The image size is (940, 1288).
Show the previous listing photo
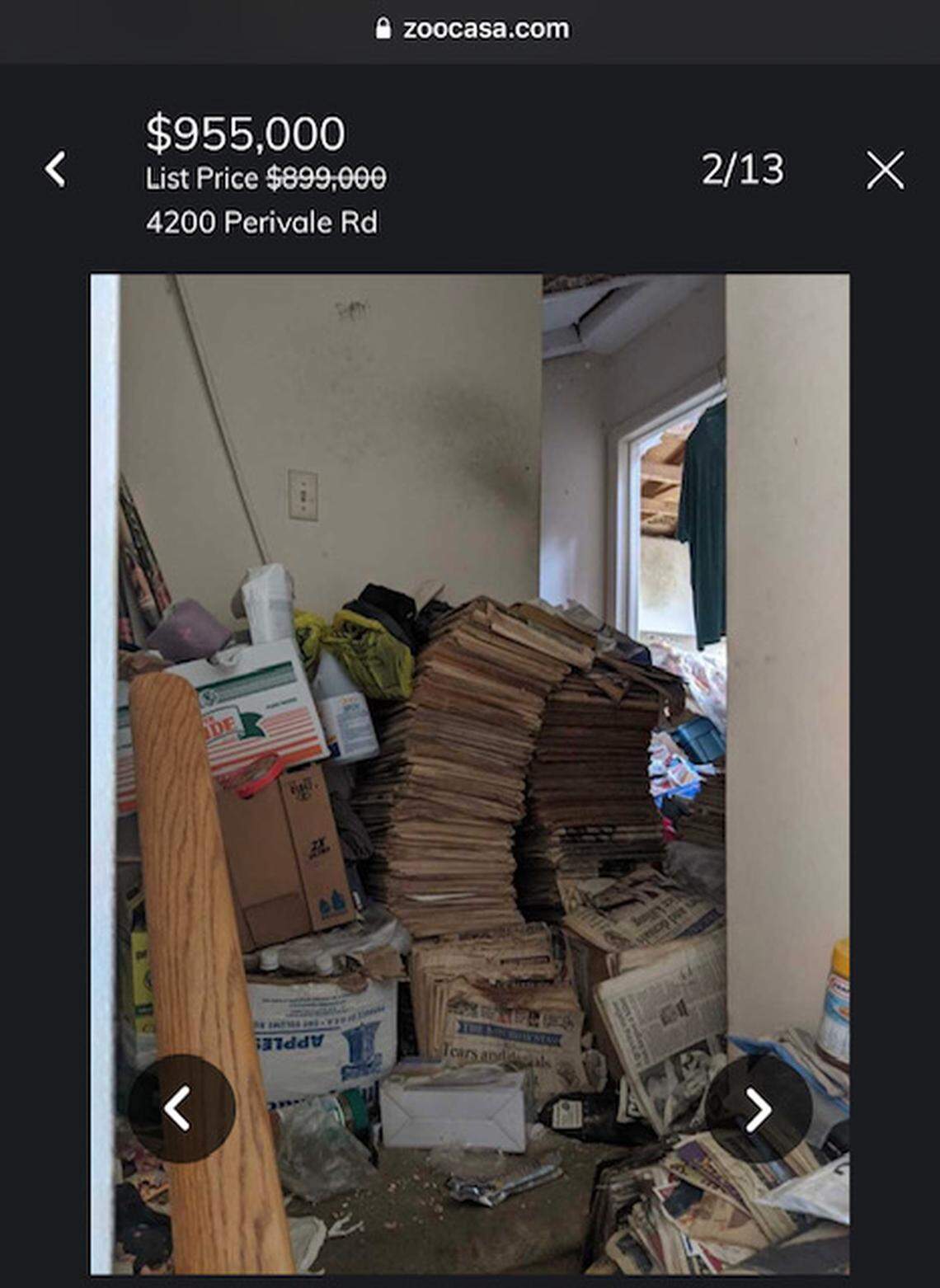click(181, 1107)
